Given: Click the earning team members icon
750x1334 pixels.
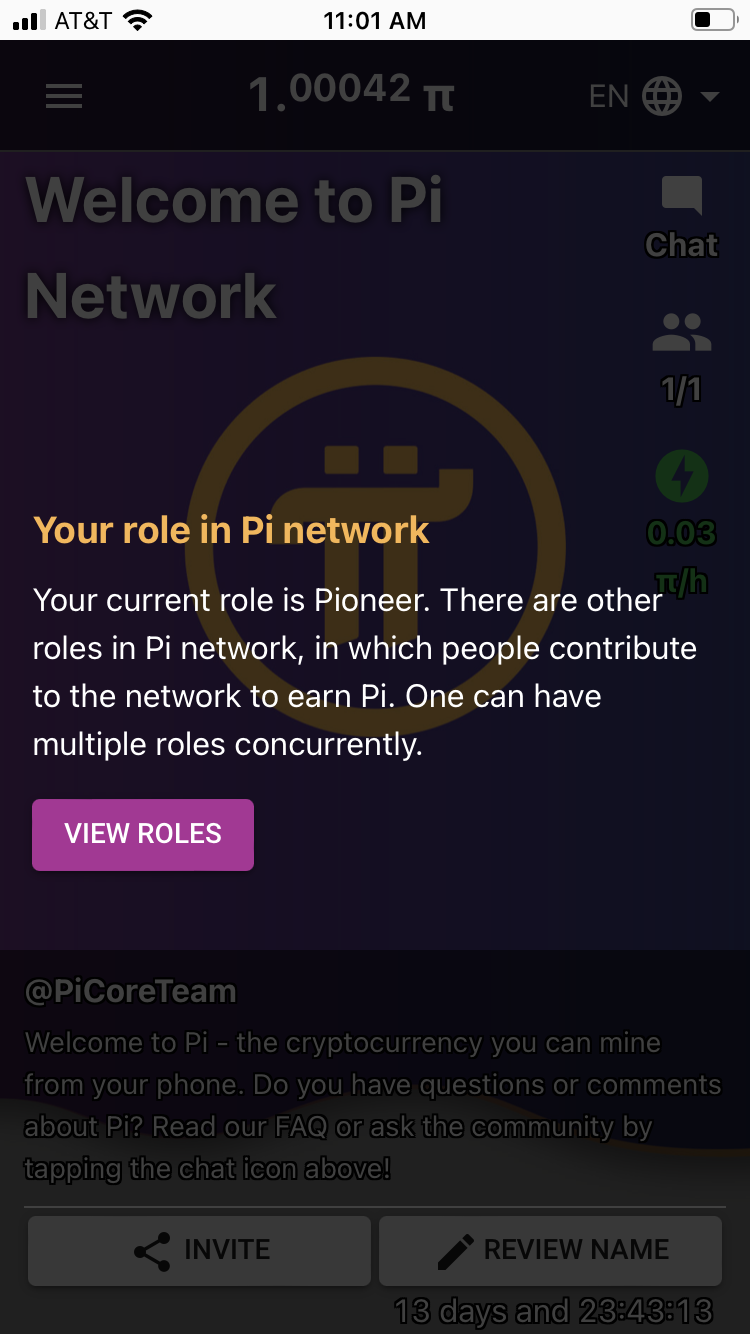Looking at the screenshot, I should point(681,331).
